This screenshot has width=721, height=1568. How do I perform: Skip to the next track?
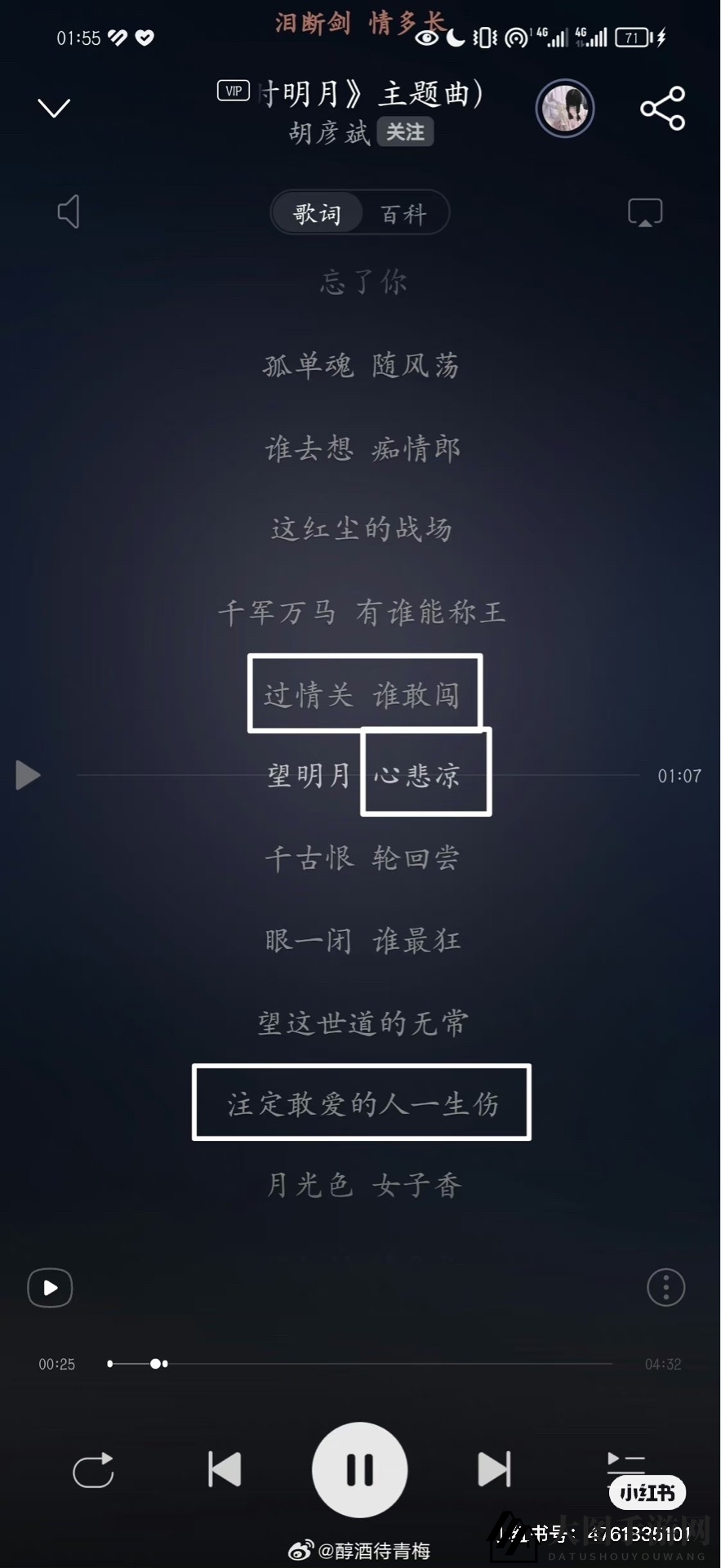tap(493, 1469)
